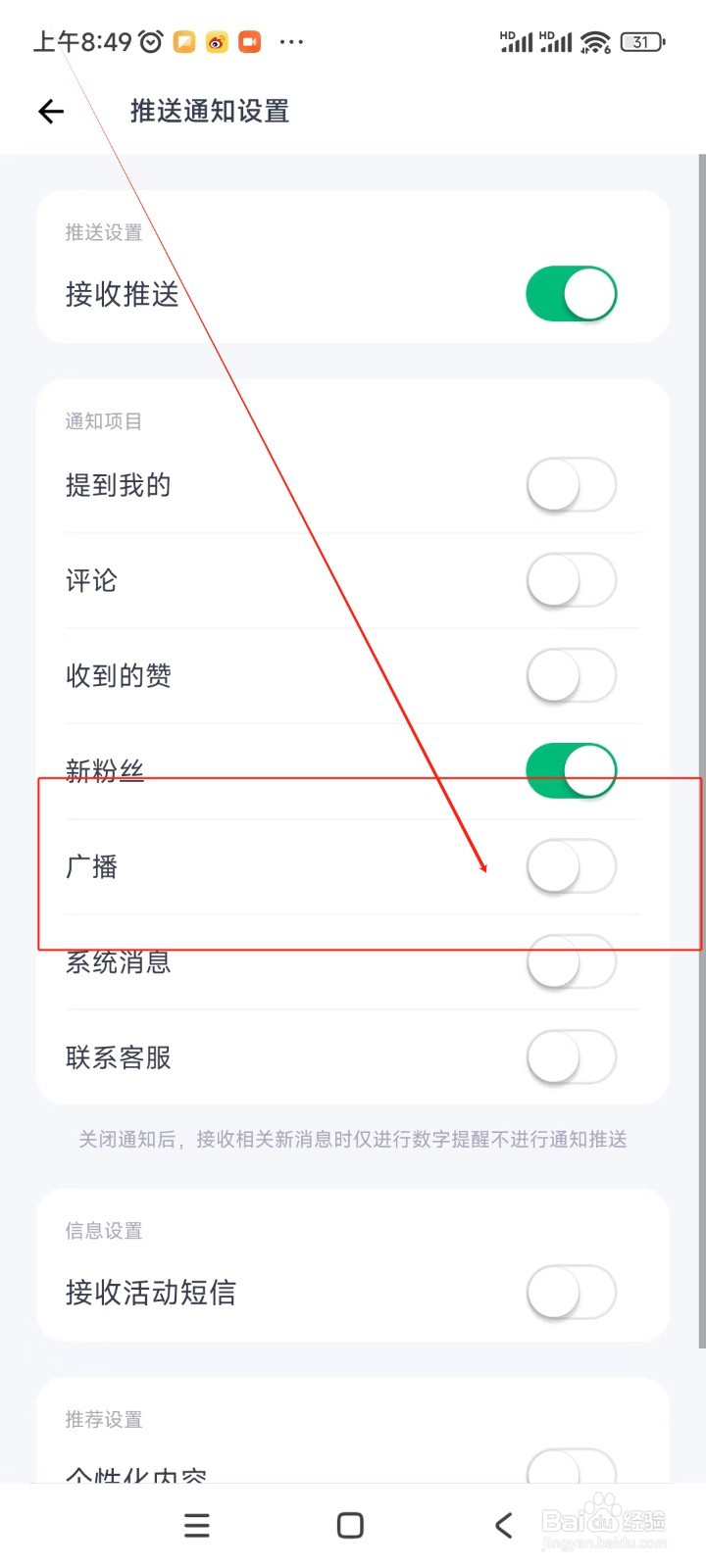Tap the home button at bottom center

tap(349, 1525)
